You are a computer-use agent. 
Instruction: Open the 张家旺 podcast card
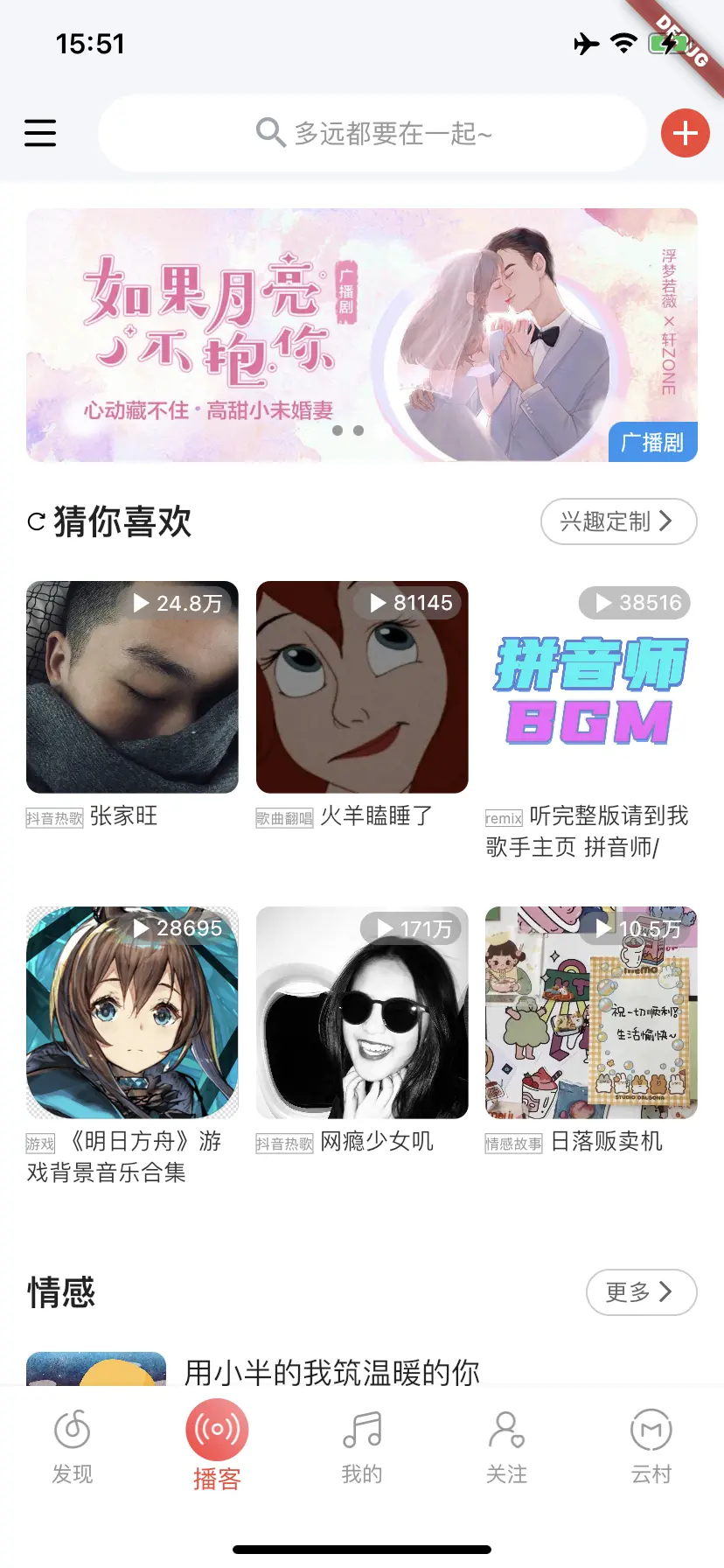point(132,688)
